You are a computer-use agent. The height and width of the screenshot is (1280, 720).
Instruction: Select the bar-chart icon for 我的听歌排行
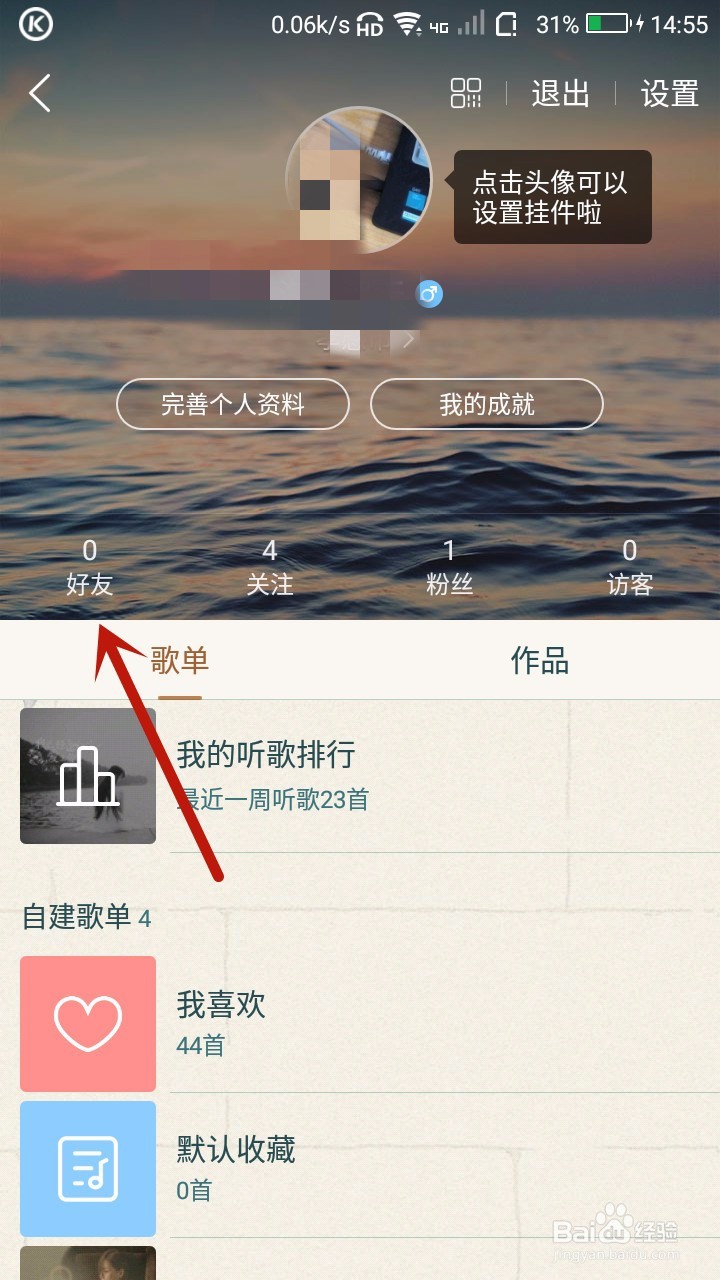point(87,776)
